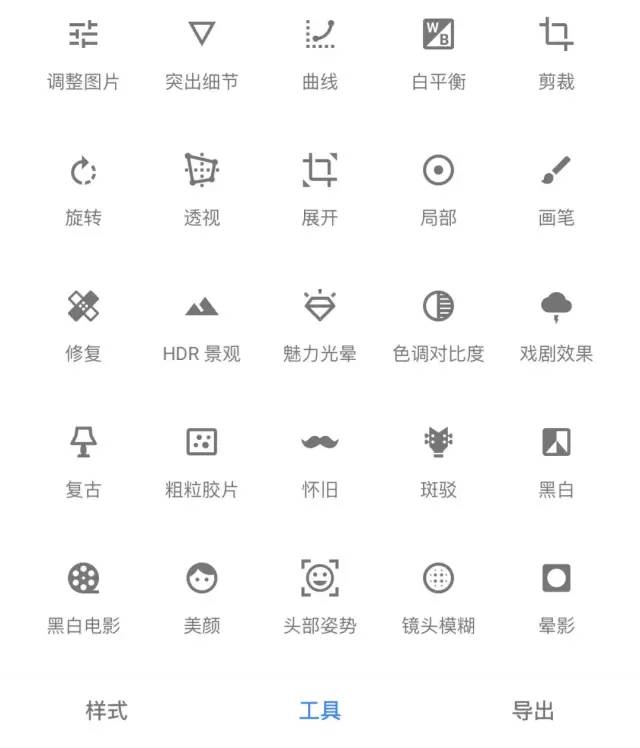Select the 镜头模糊 lens blur tool
640x748 pixels.
438,596
